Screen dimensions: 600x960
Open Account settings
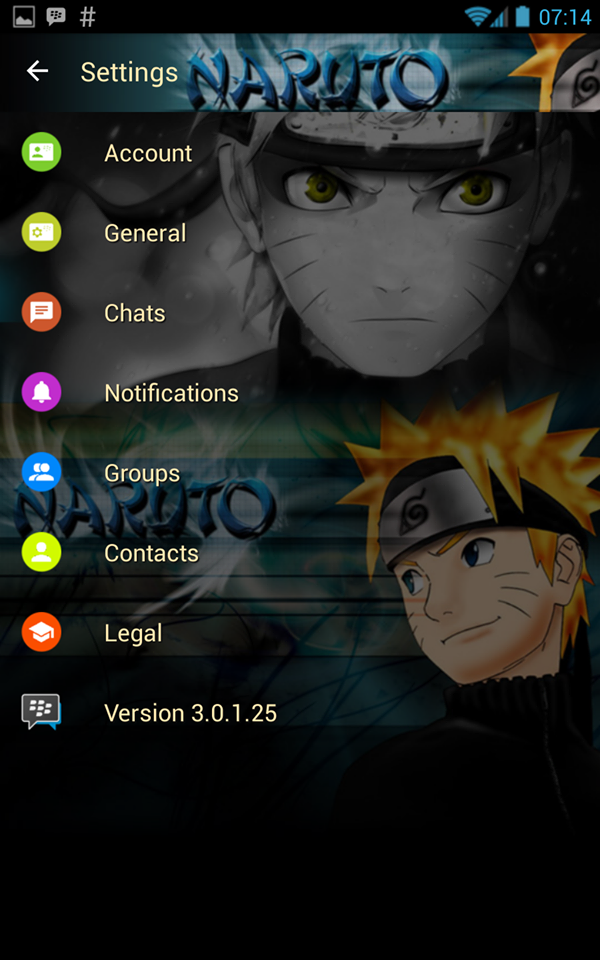pyautogui.click(x=148, y=153)
